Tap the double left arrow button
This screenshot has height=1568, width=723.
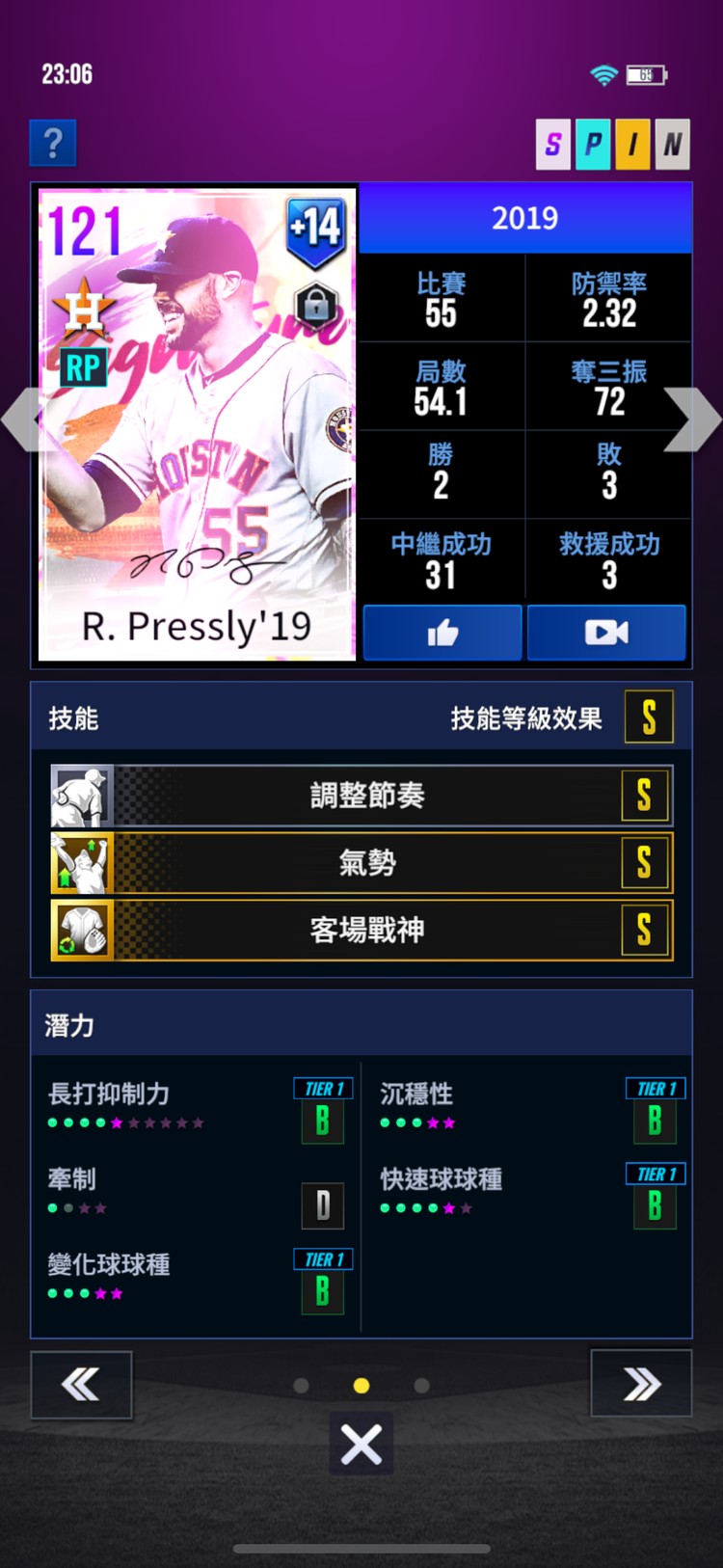(x=81, y=1385)
